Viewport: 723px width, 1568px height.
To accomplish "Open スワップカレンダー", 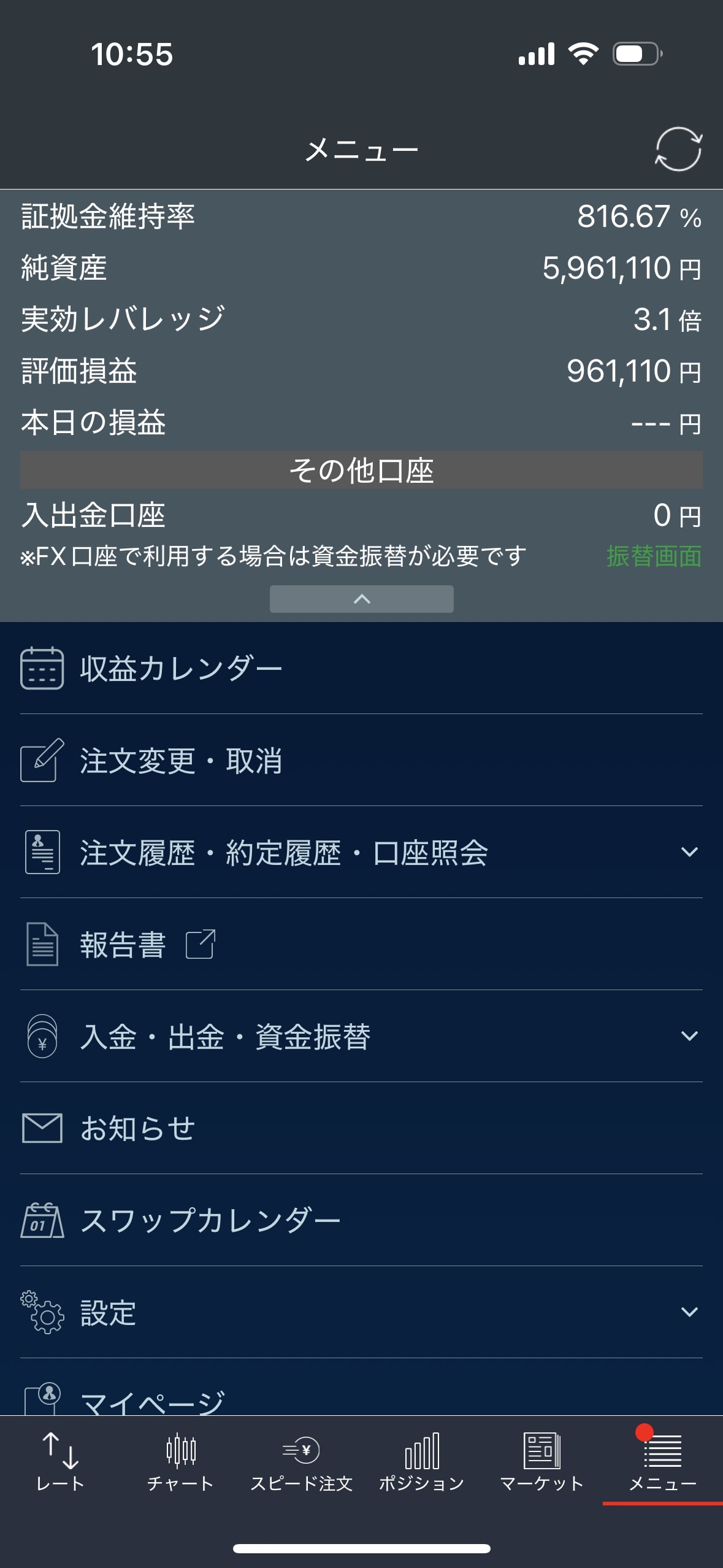I will coord(210,1221).
